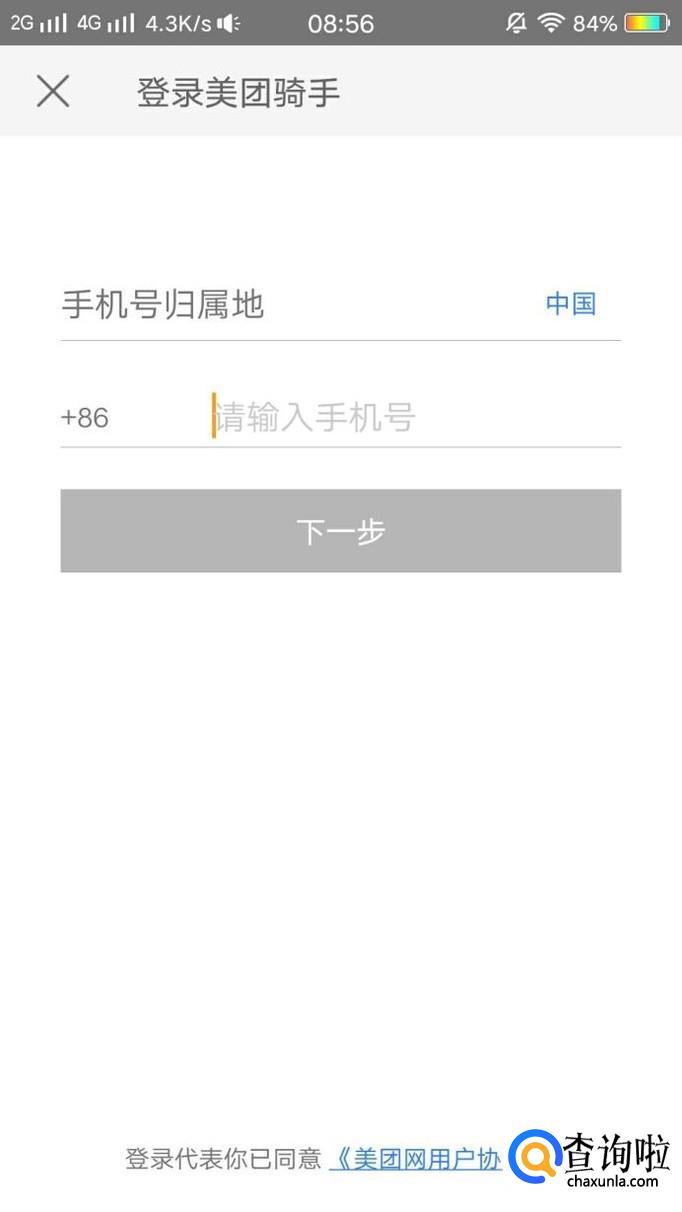Viewport: 682px width, 1212px height.
Task: Focus the phone number input field
Action: pos(414,417)
